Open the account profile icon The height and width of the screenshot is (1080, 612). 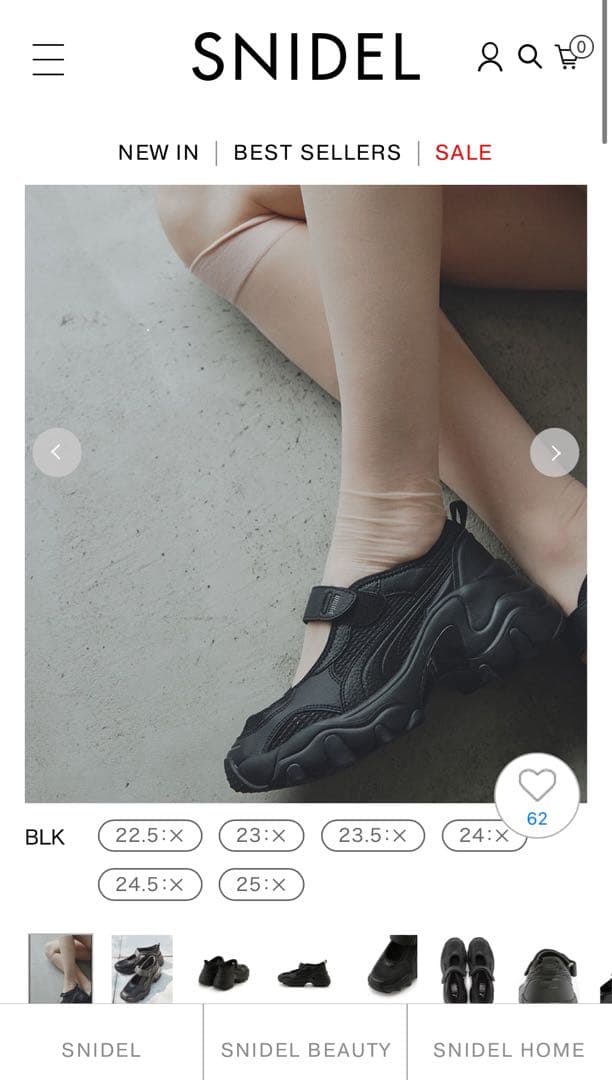click(490, 57)
